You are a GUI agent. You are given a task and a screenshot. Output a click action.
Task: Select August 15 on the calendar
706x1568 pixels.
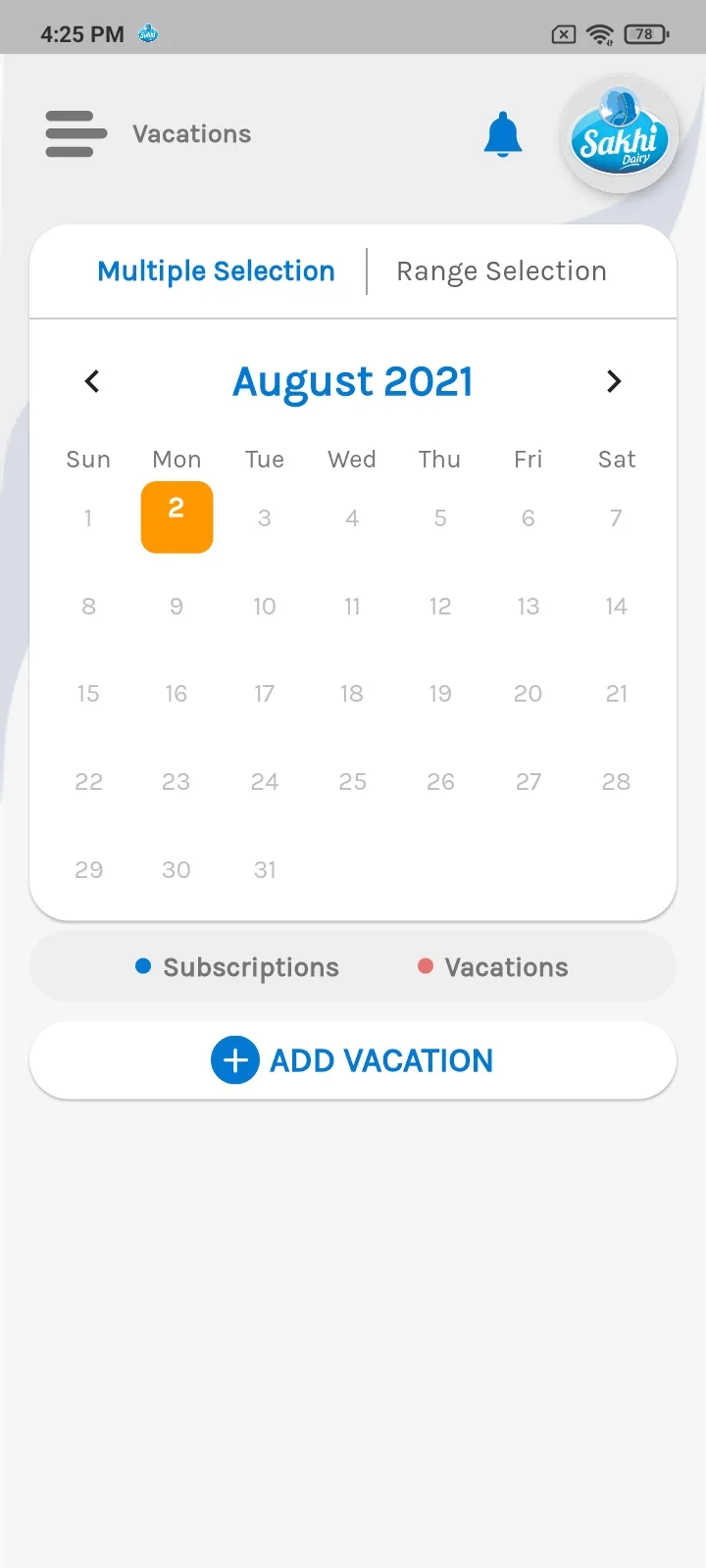pyautogui.click(x=88, y=694)
